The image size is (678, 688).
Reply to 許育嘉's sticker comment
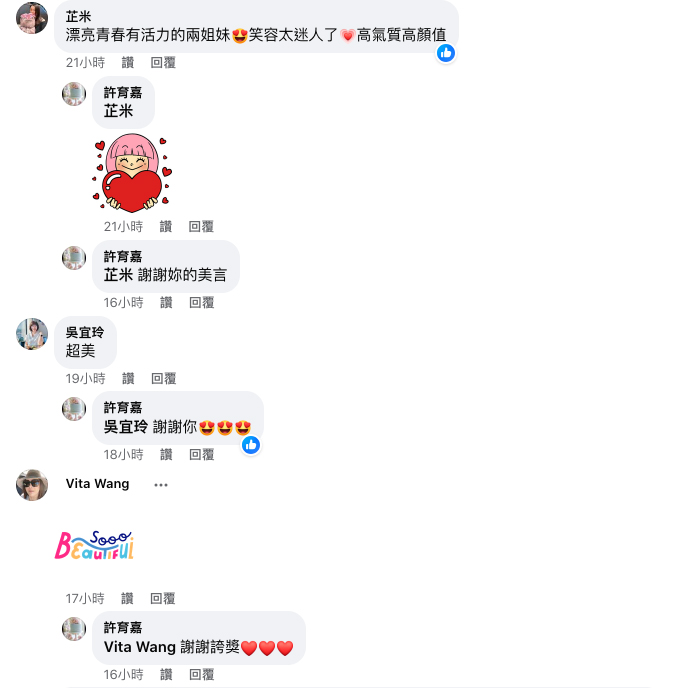(x=201, y=227)
